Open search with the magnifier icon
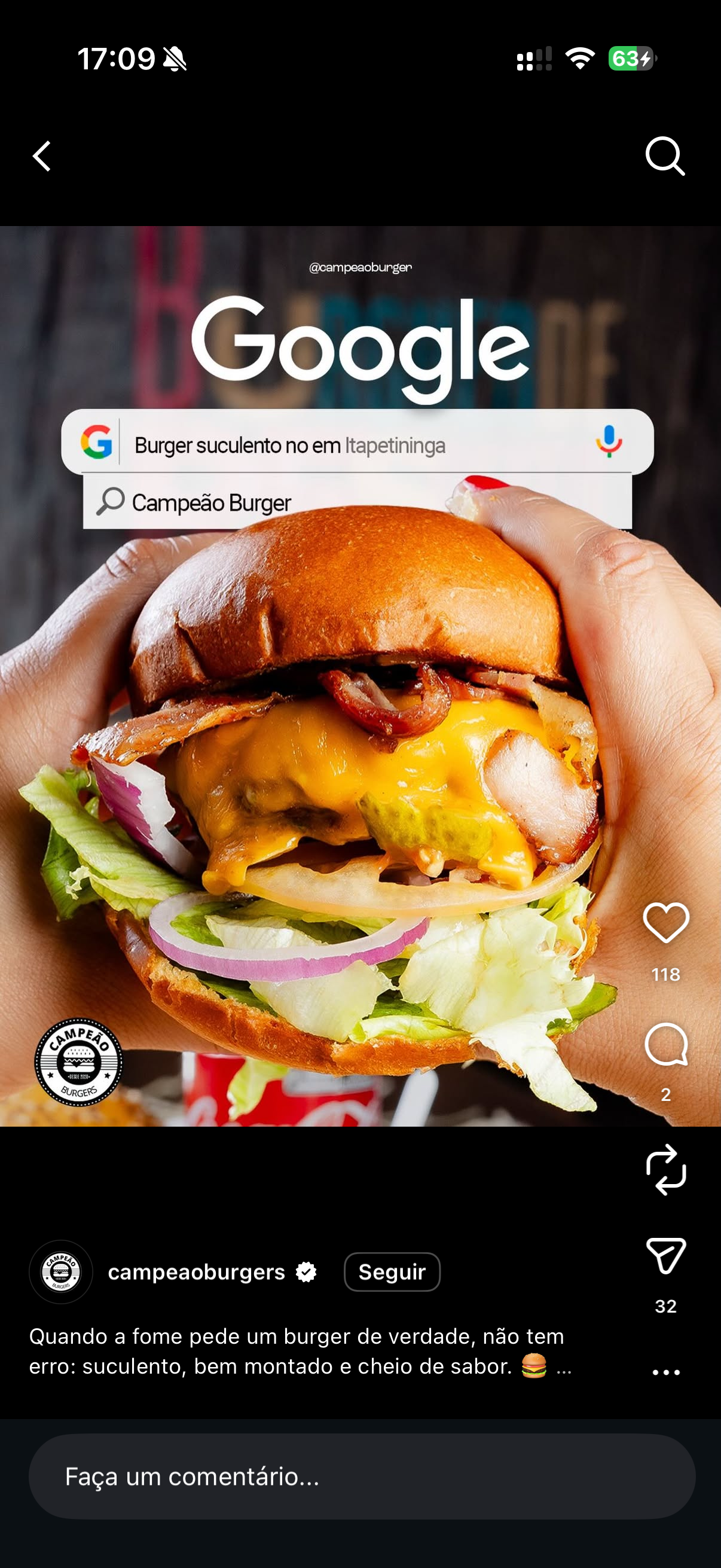 [664, 157]
